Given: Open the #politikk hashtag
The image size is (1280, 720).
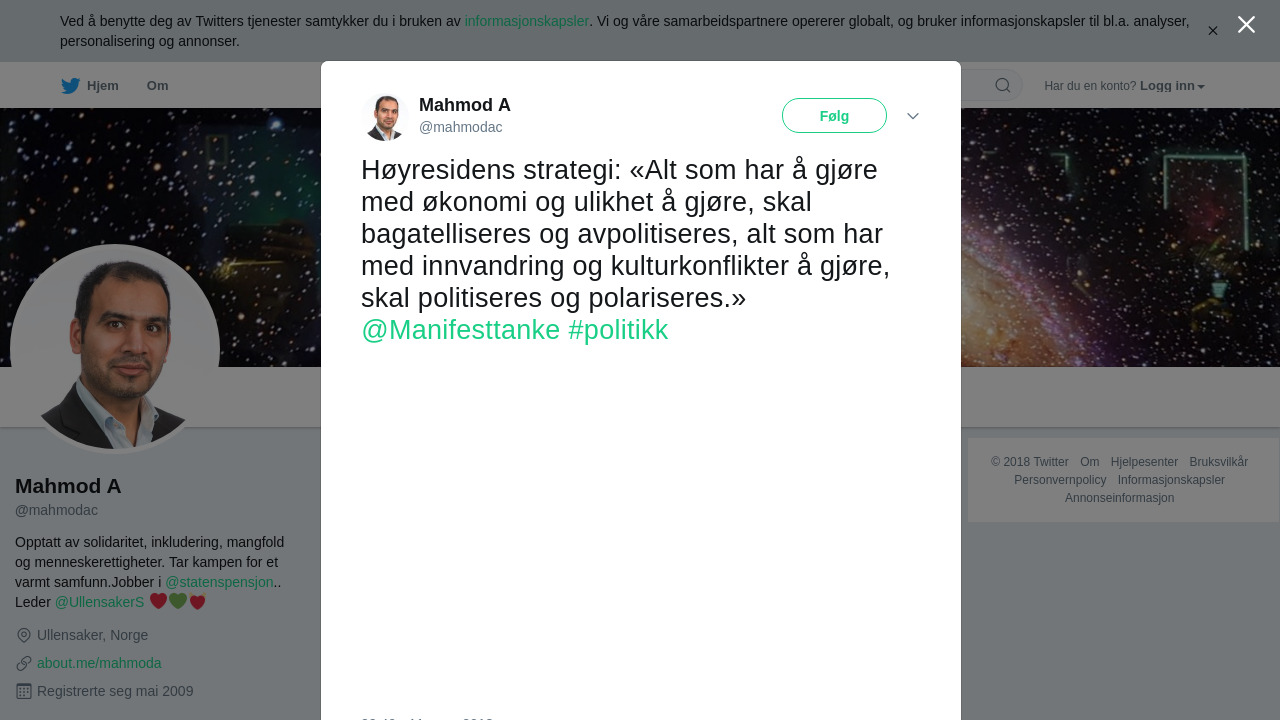Looking at the screenshot, I should point(617,330).
